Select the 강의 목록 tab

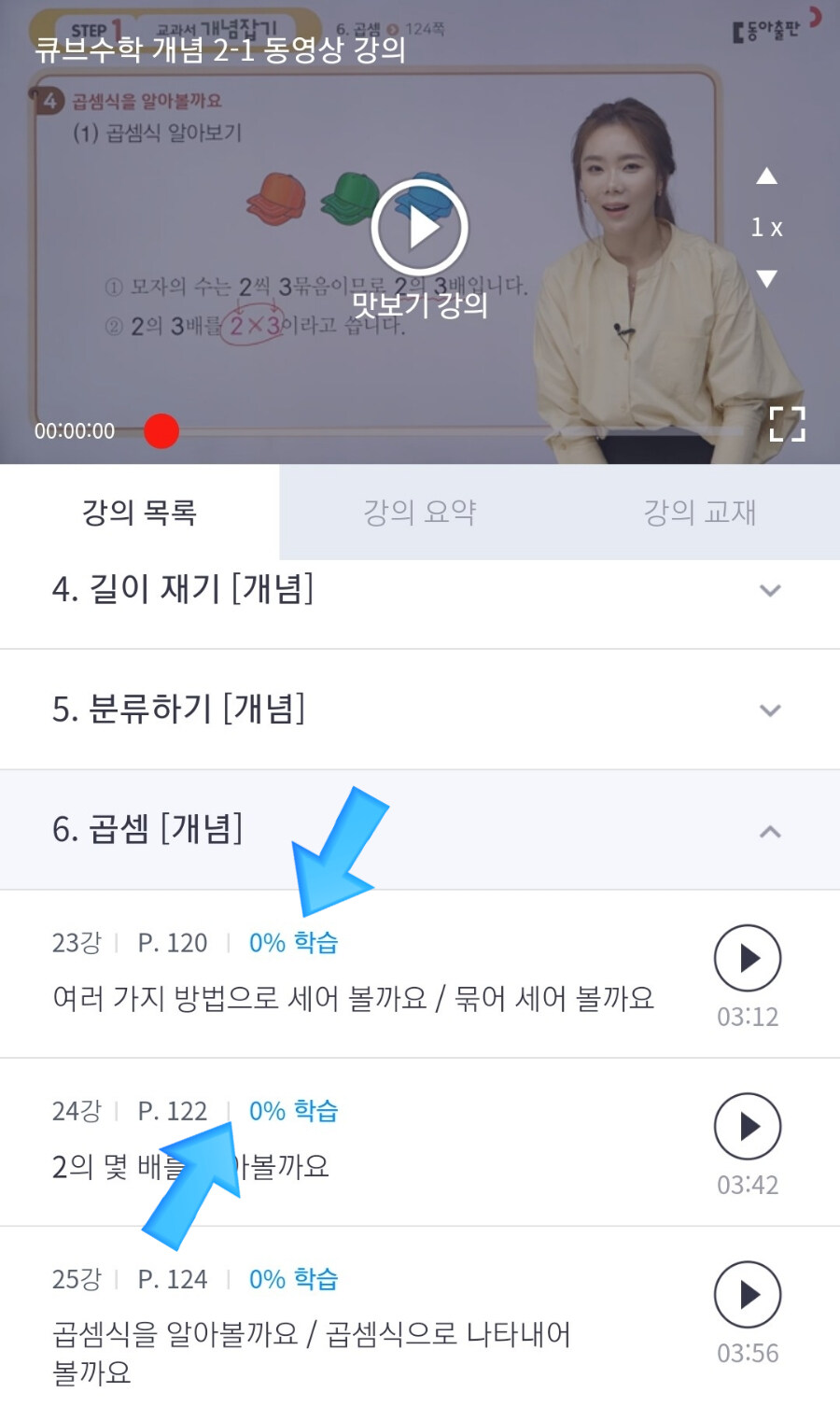(139, 512)
